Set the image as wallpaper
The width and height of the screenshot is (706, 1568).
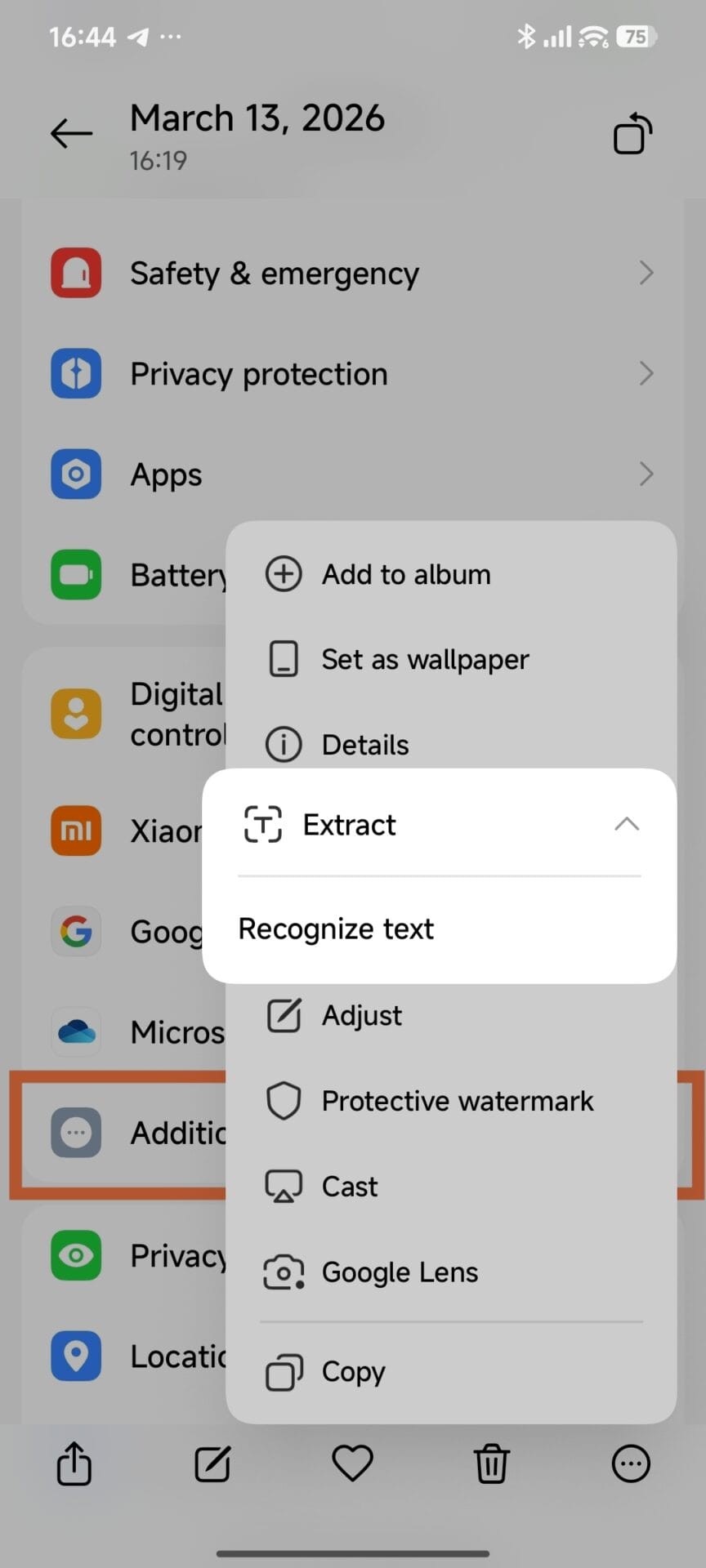click(424, 659)
